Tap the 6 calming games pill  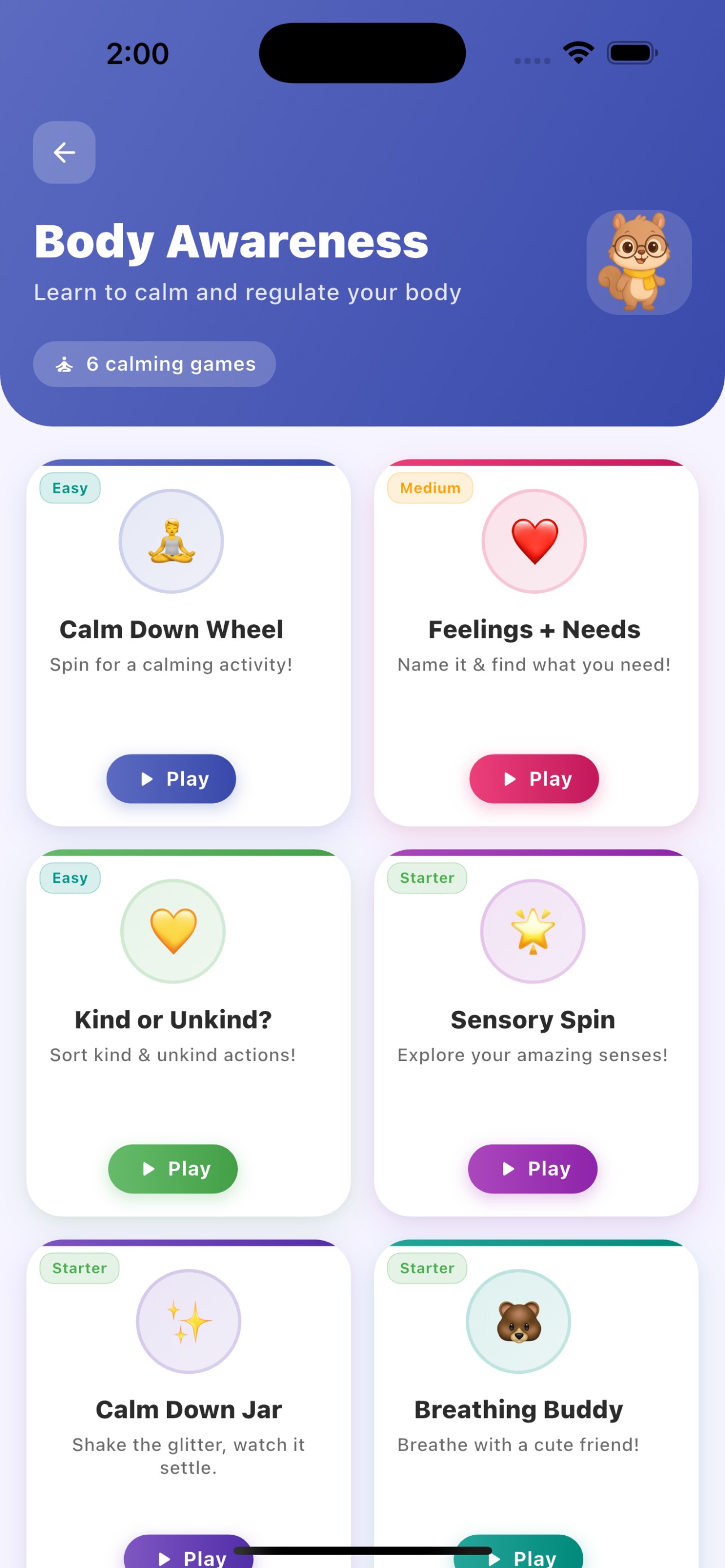[x=154, y=364]
